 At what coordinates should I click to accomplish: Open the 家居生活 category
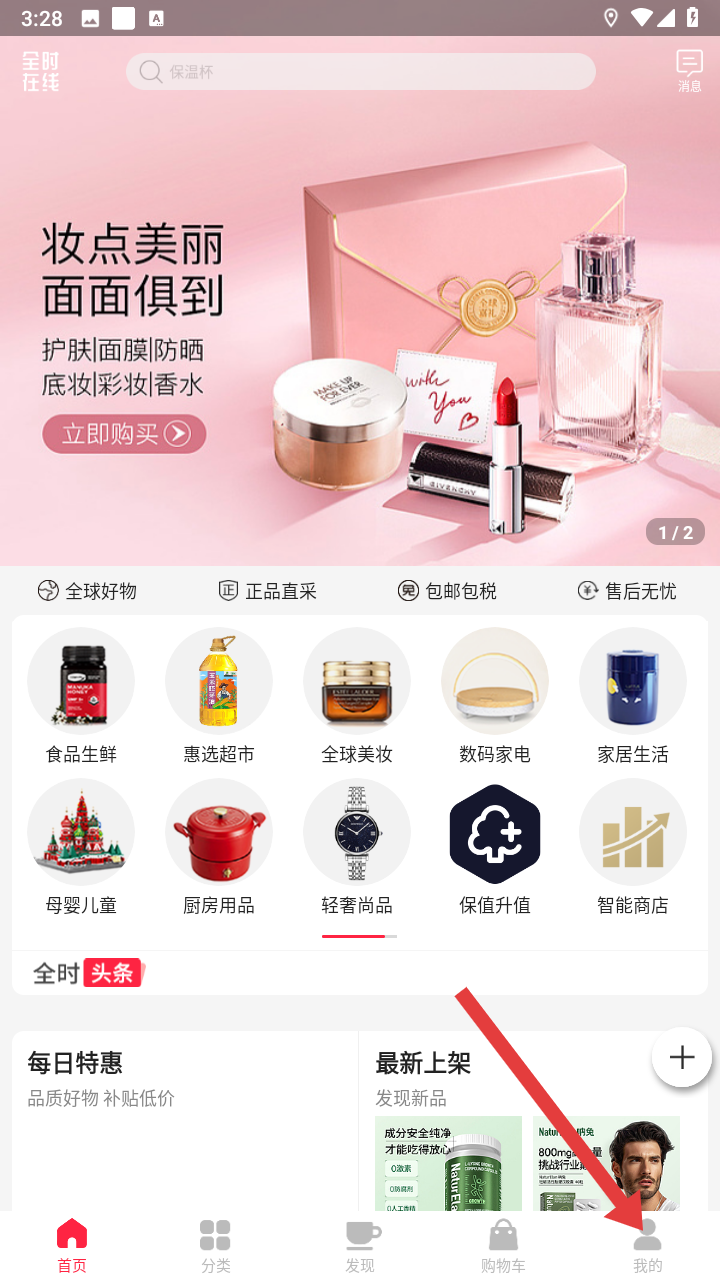pos(633,696)
